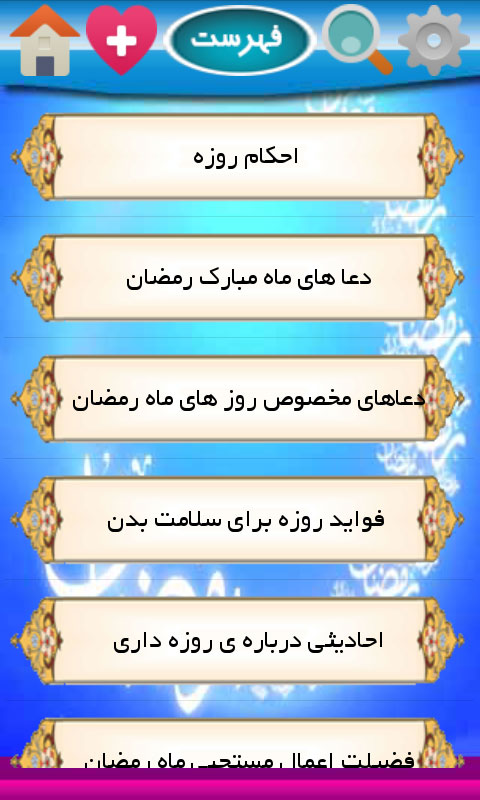The height and width of the screenshot is (800, 480).
Task: Open the magnifying glass search
Action: [x=358, y=39]
